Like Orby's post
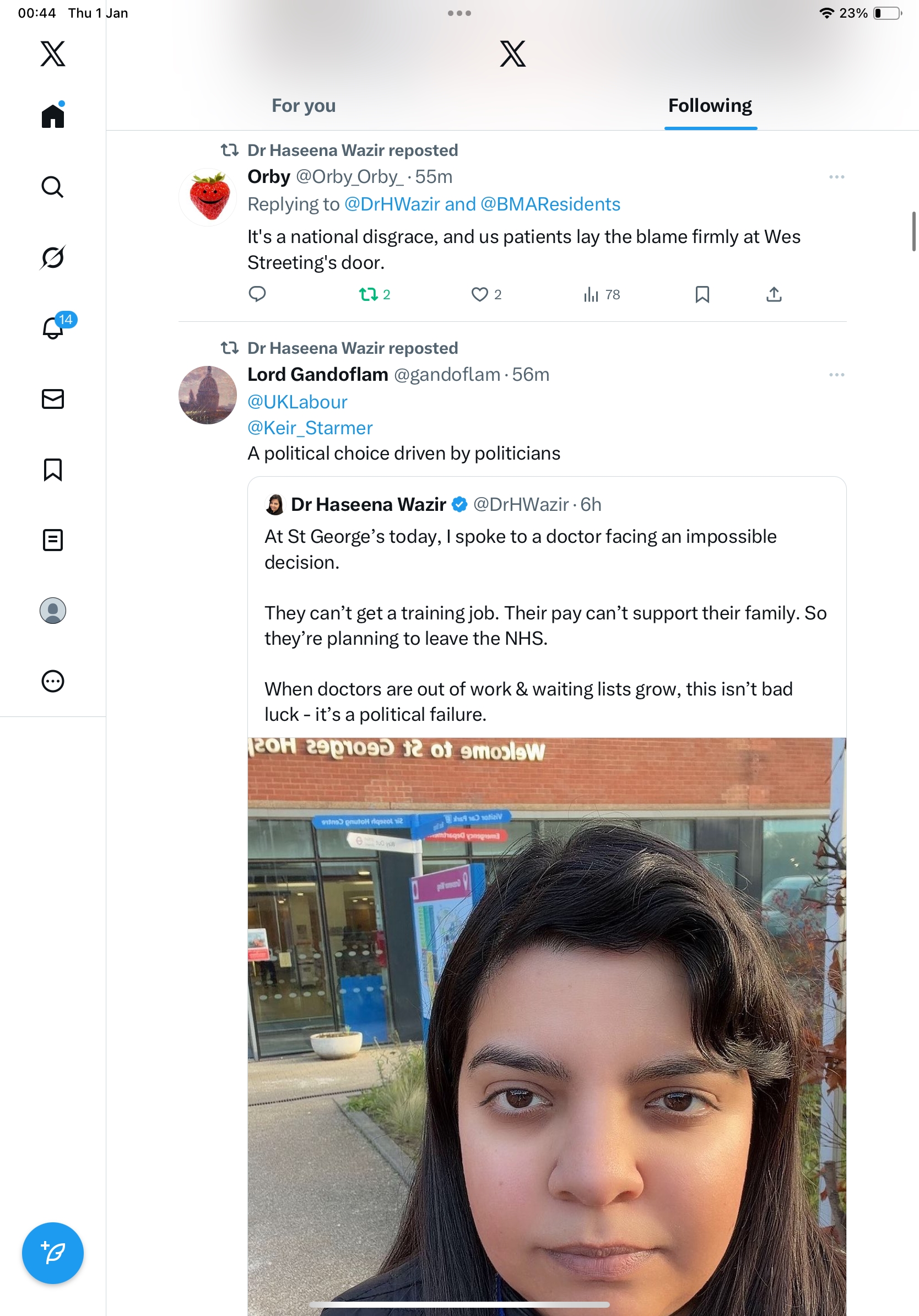This screenshot has width=919, height=1316. tap(479, 295)
